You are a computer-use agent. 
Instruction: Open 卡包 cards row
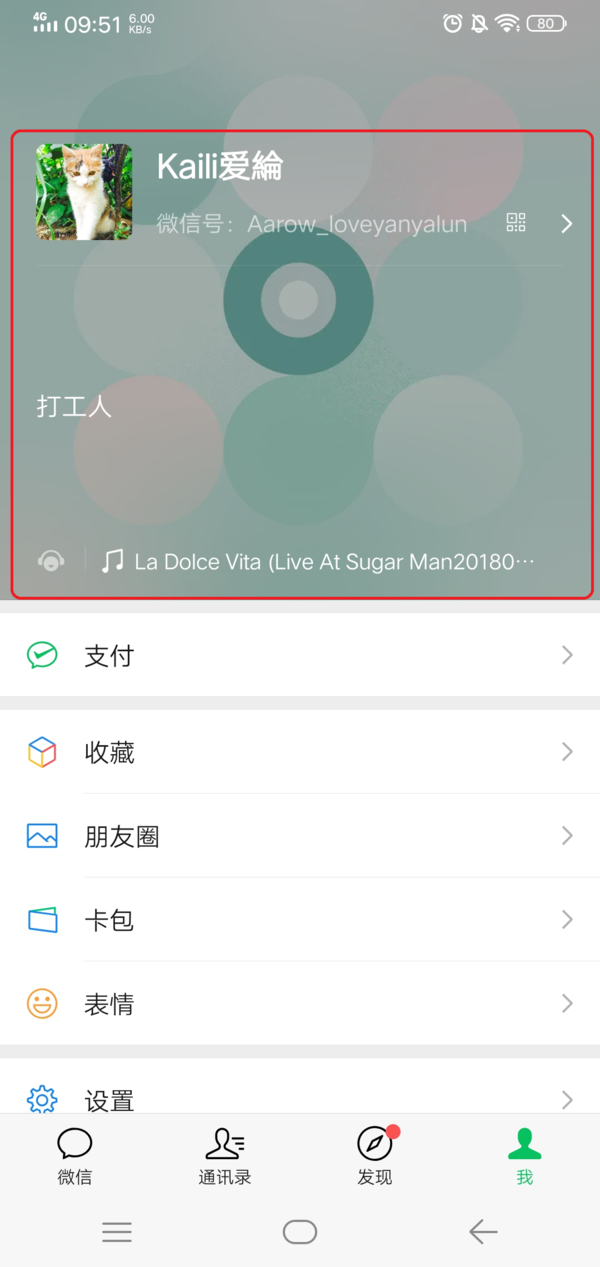tap(300, 920)
